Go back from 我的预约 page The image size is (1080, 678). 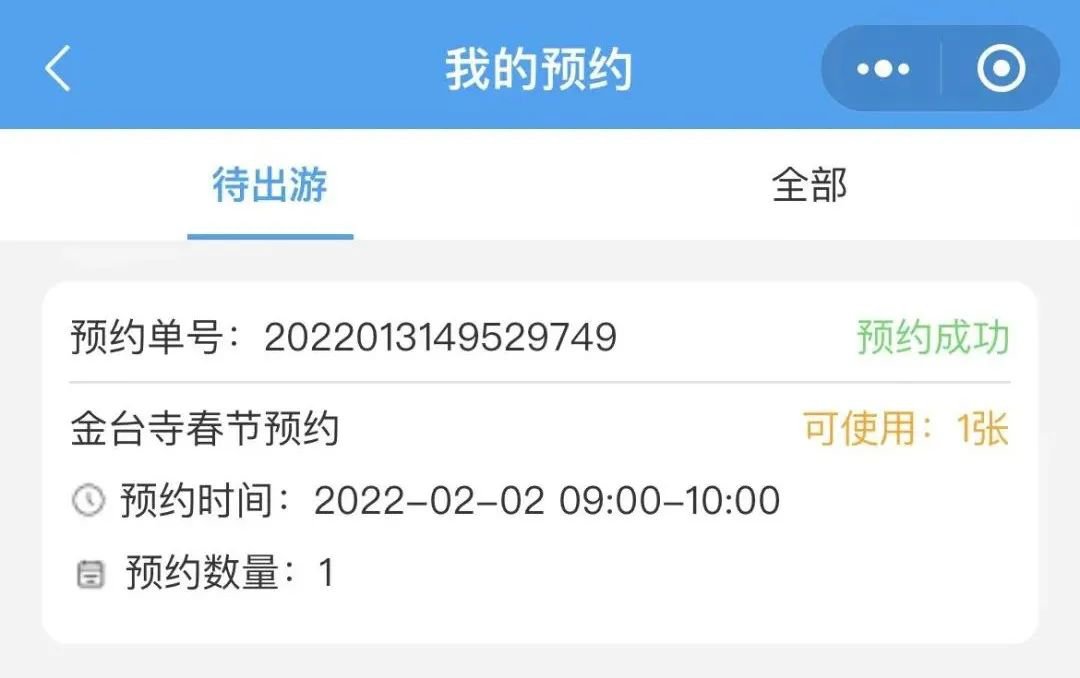pyautogui.click(x=58, y=69)
